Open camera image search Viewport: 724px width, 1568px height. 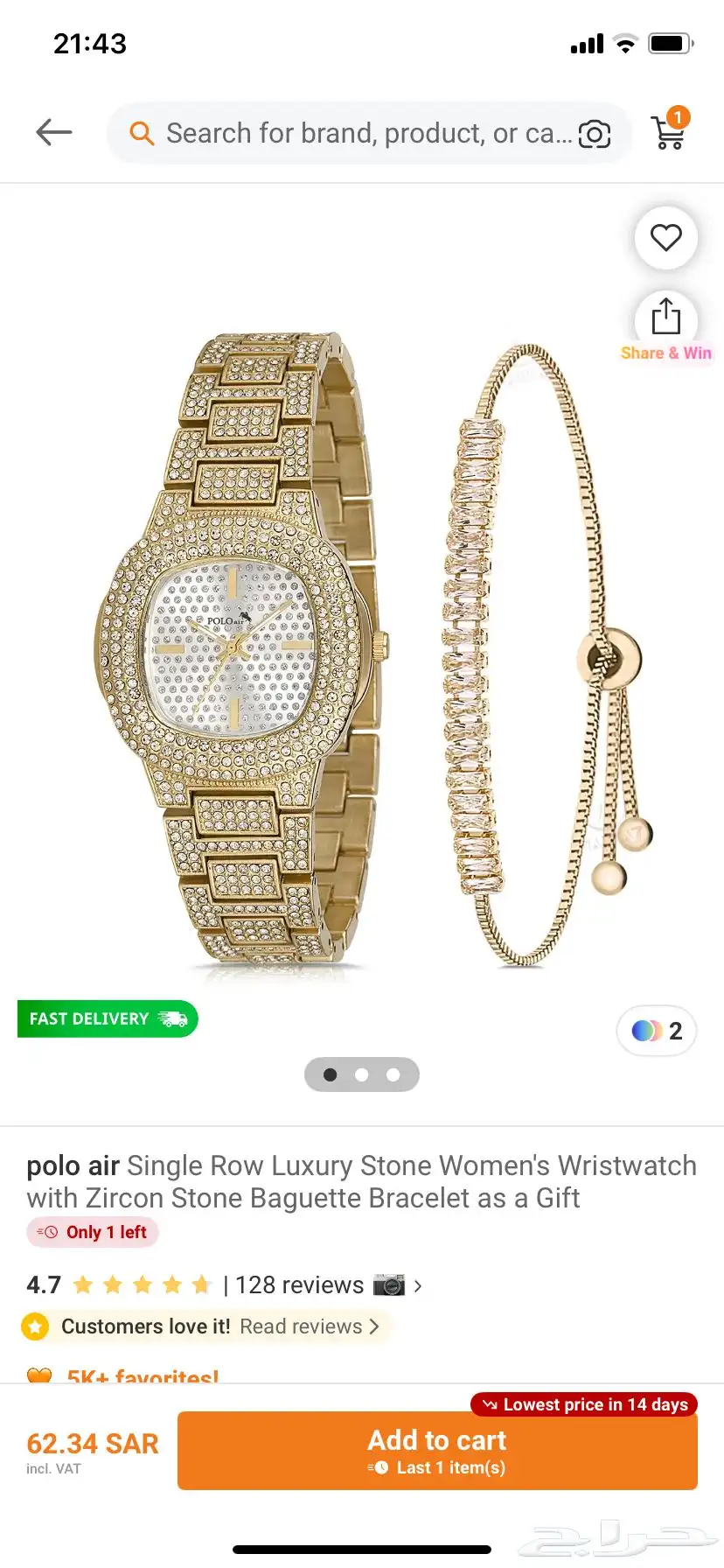595,134
